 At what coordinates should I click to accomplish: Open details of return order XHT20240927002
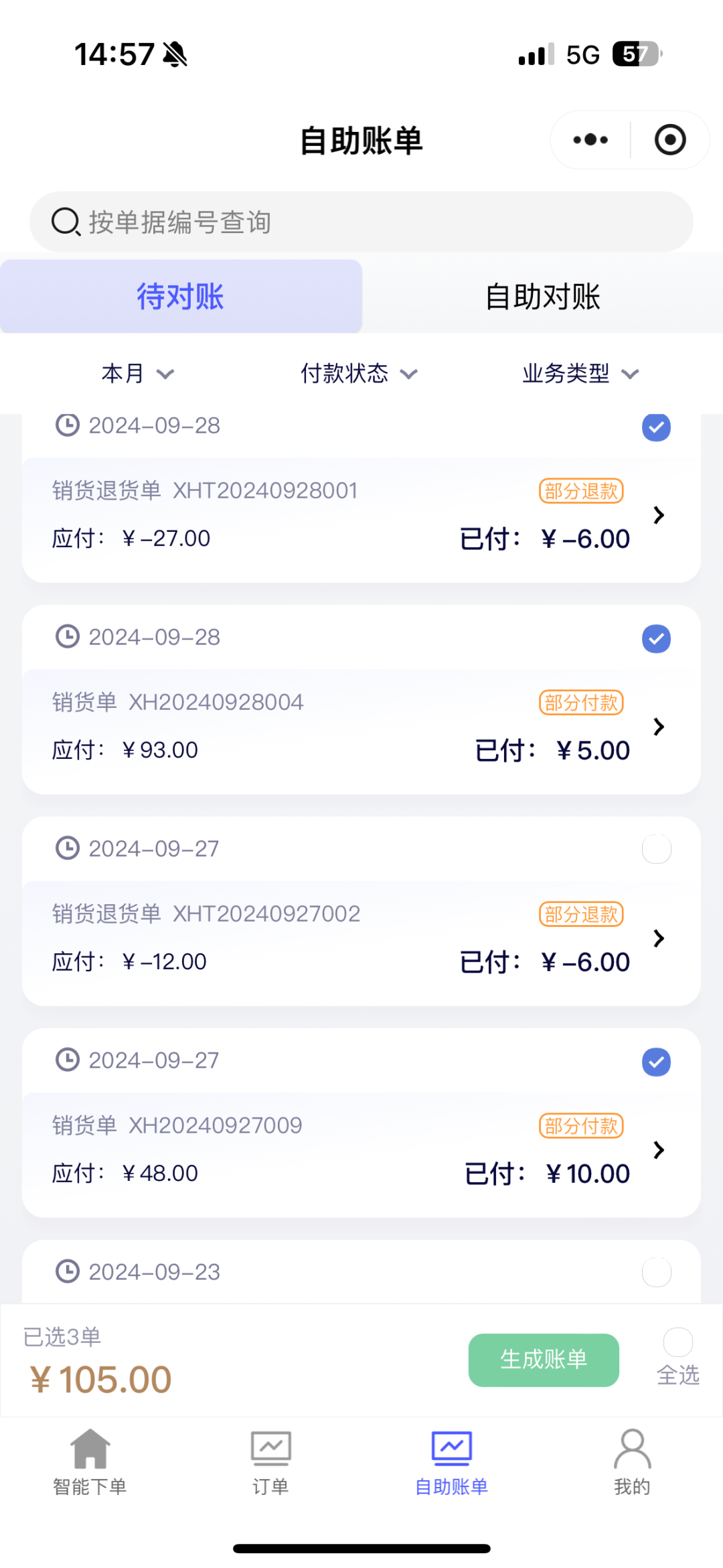click(659, 938)
